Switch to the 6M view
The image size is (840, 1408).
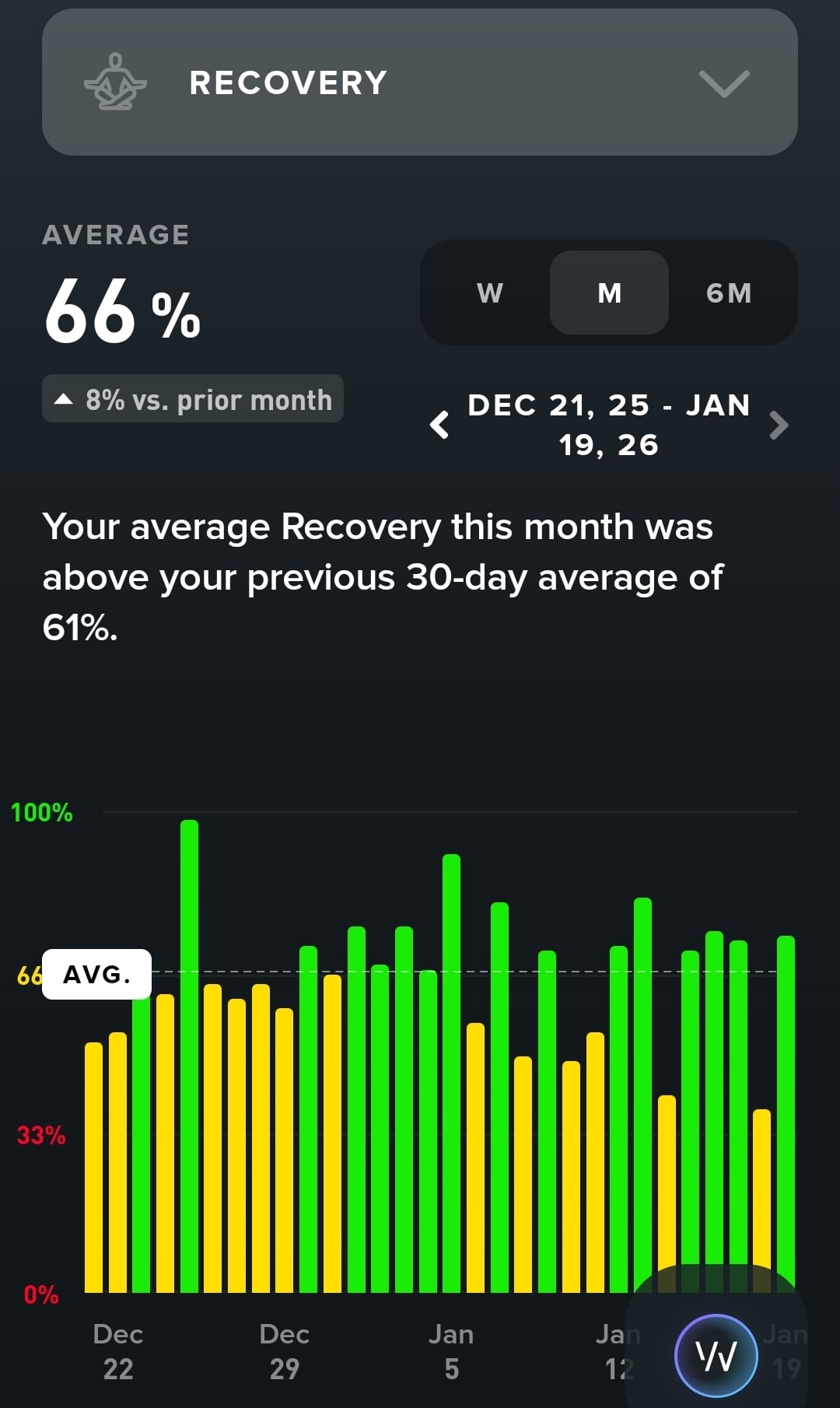pos(729,293)
